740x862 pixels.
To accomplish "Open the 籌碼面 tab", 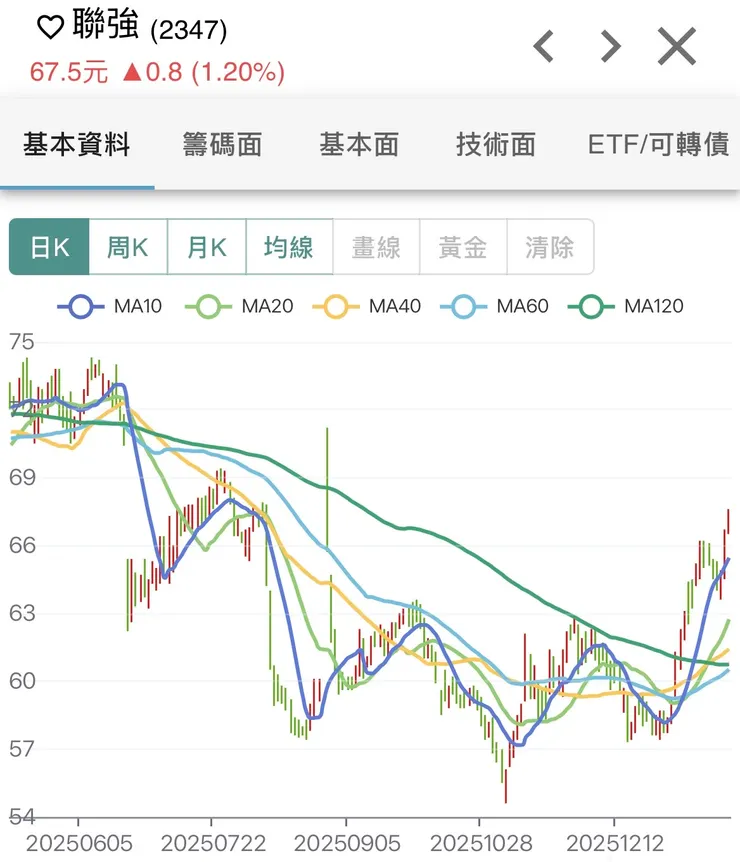I will (222, 144).
